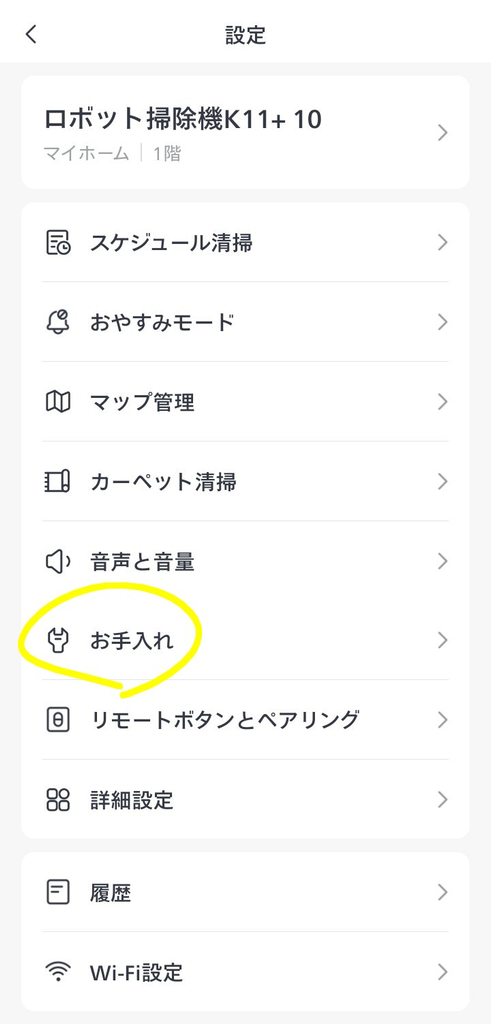The width and height of the screenshot is (491, 1024).
Task: Open カーペット清掃 options
Action: [246, 481]
